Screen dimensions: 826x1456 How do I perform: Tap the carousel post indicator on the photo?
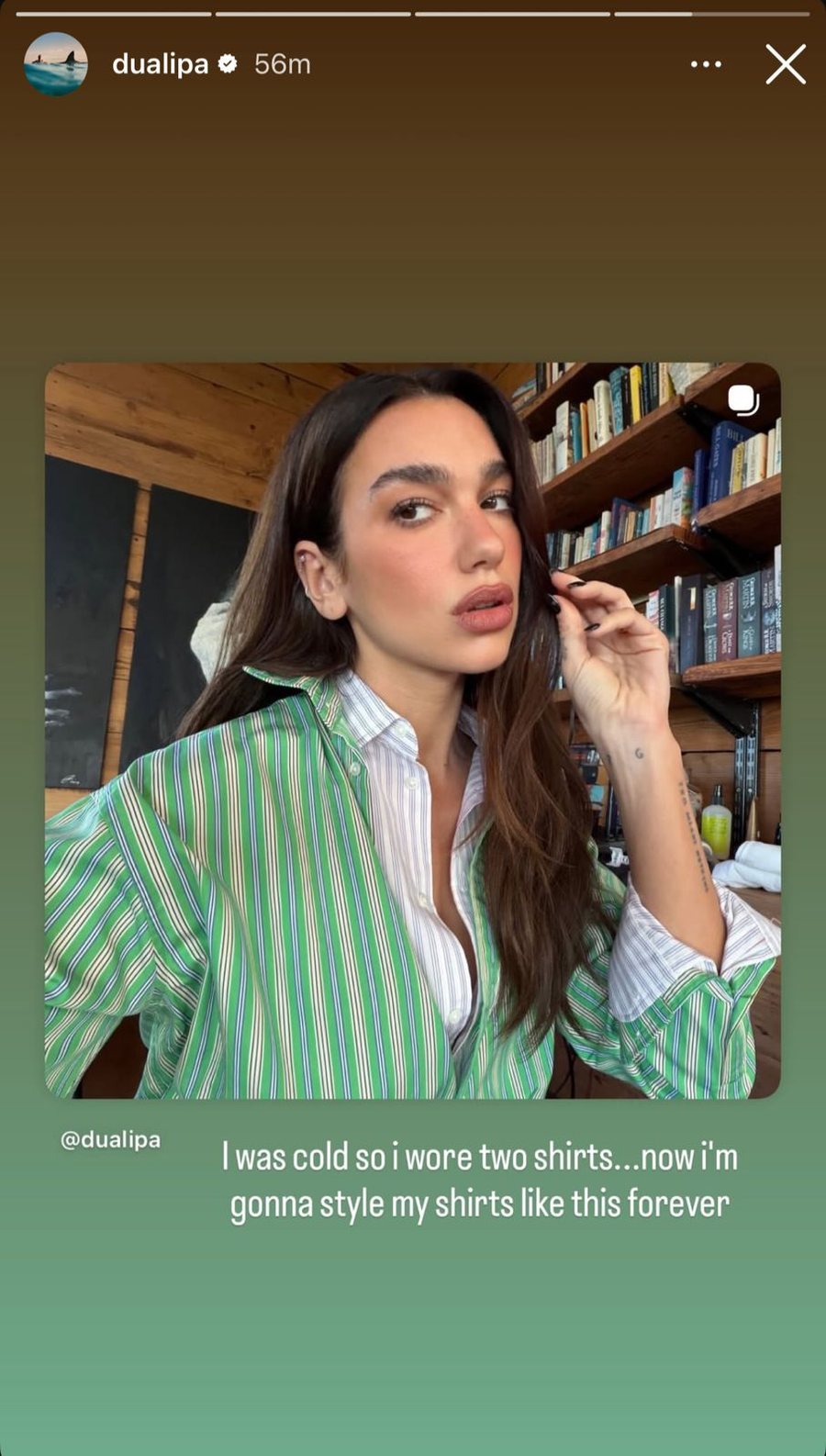click(745, 400)
